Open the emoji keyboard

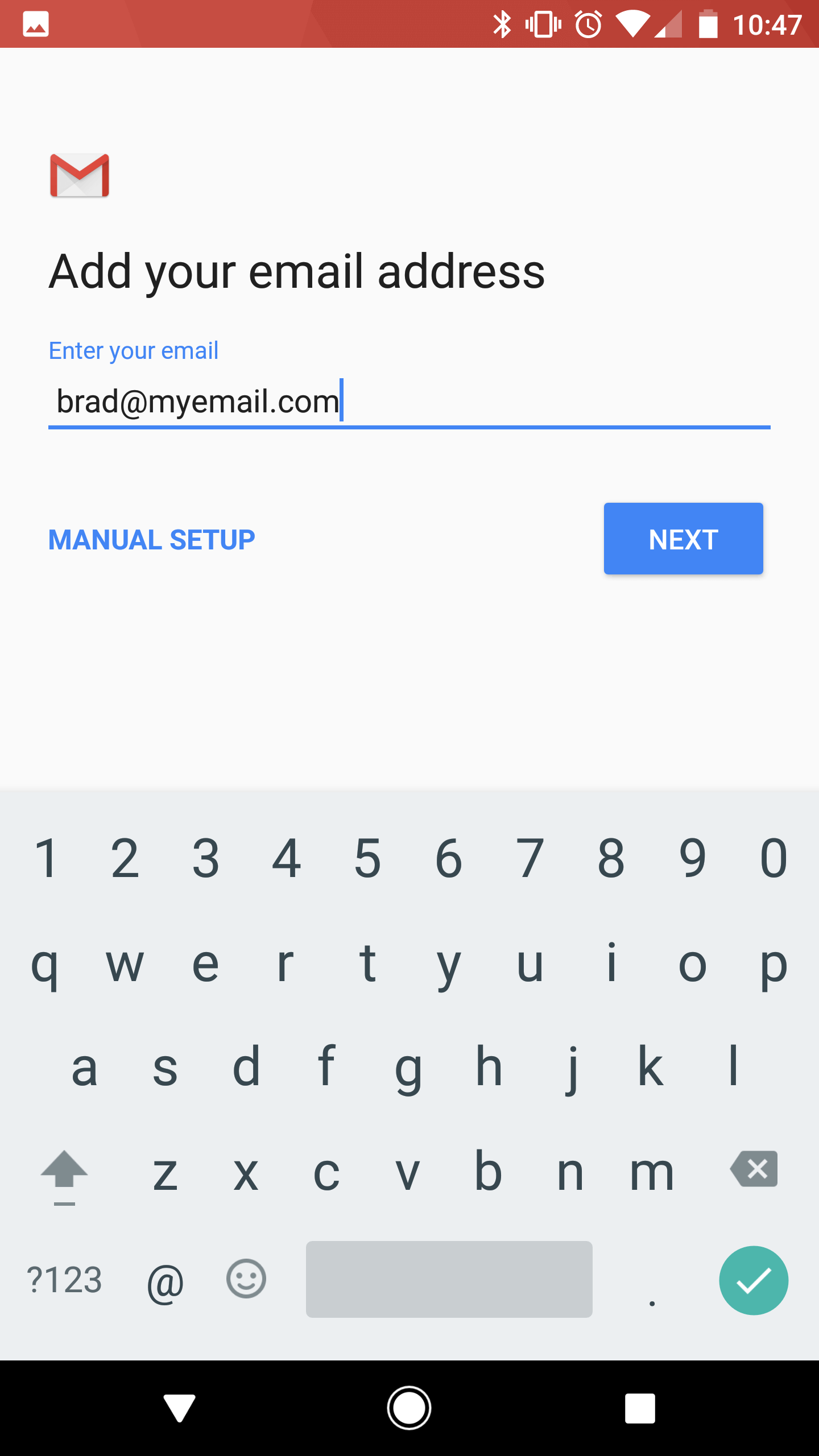(246, 1279)
